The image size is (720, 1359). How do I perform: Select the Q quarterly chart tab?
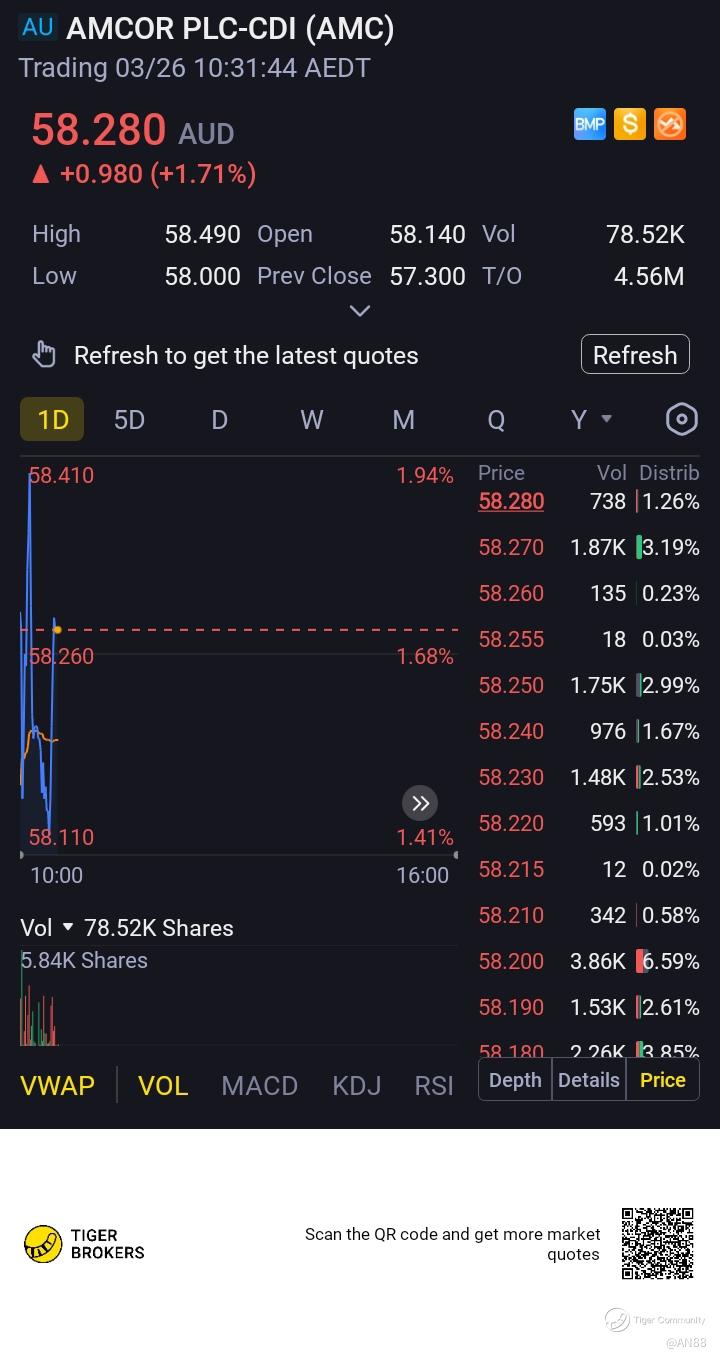pos(495,419)
